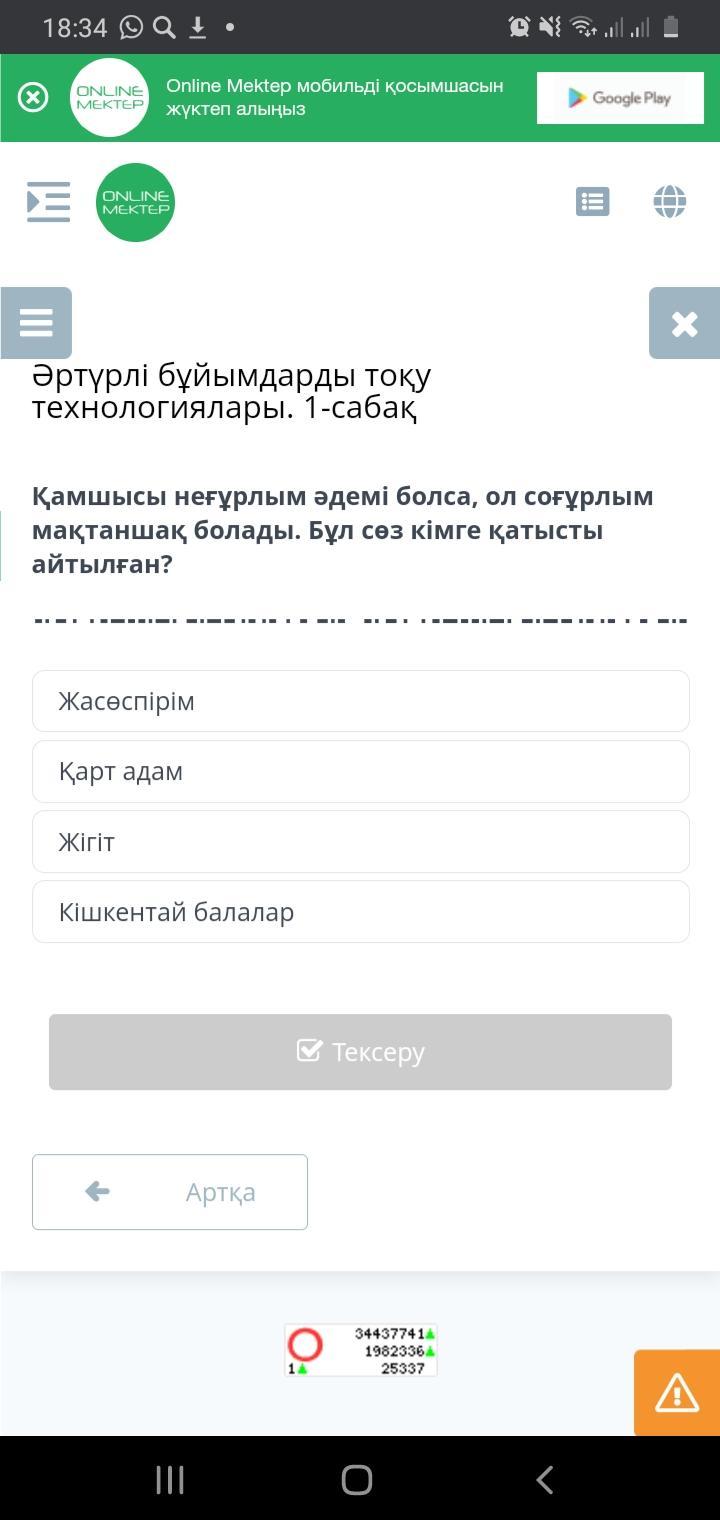This screenshot has height=1520, width=720.
Task: Tap the Online Mektep logo in header
Action: 136,202
